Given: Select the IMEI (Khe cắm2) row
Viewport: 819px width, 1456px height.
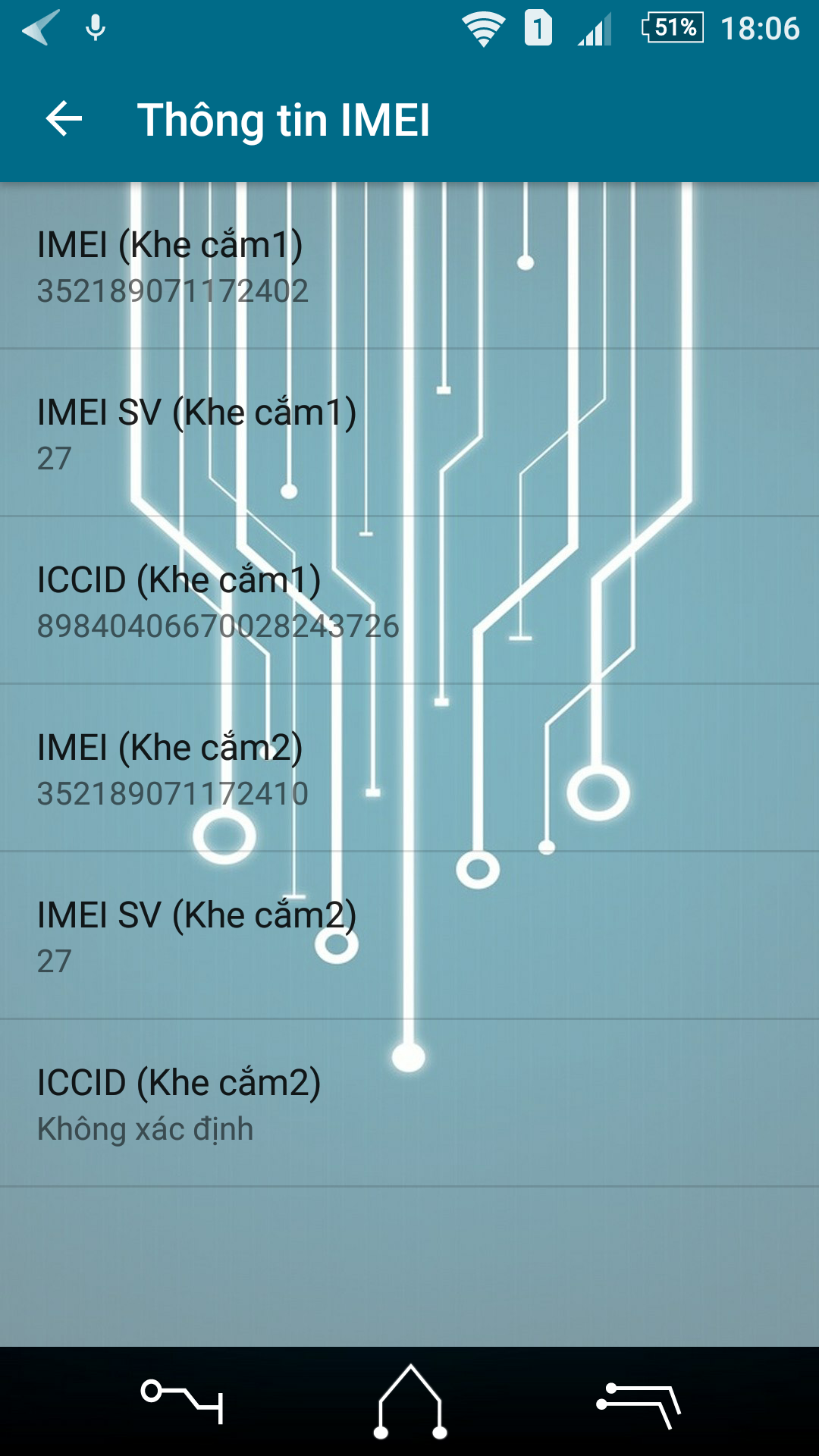Looking at the screenshot, I should pos(409,768).
